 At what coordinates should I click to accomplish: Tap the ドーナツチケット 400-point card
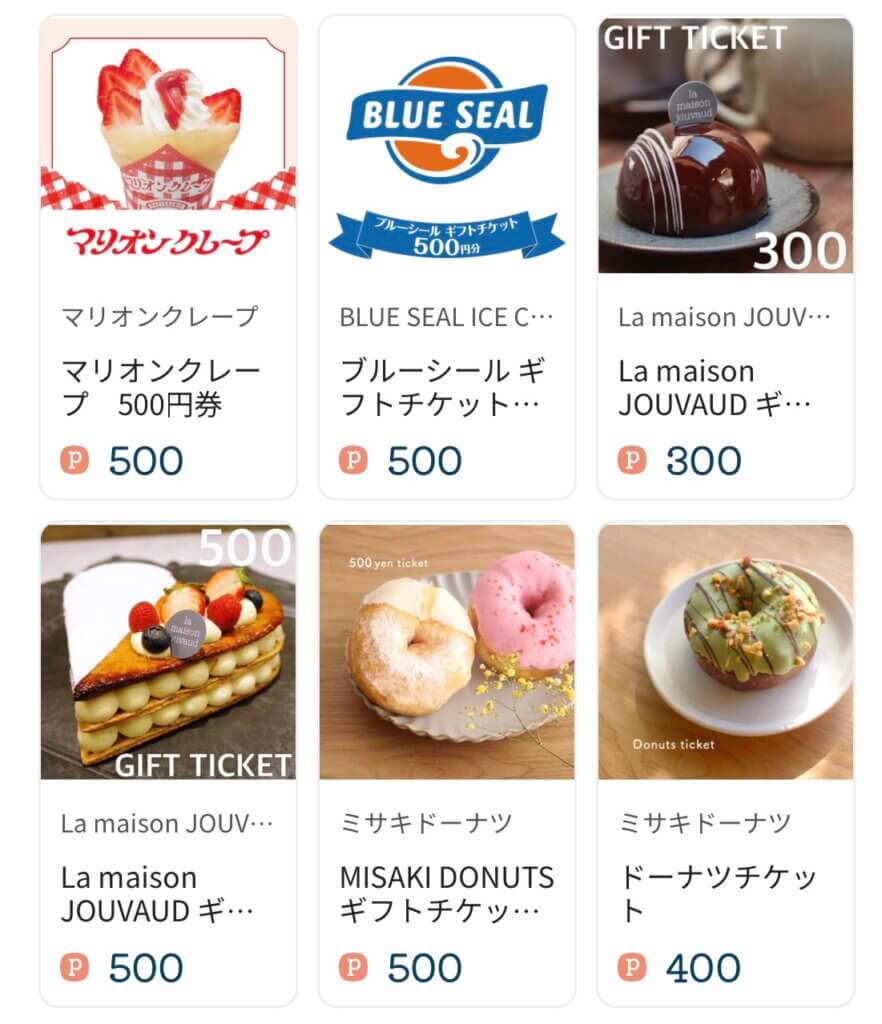coord(725,764)
